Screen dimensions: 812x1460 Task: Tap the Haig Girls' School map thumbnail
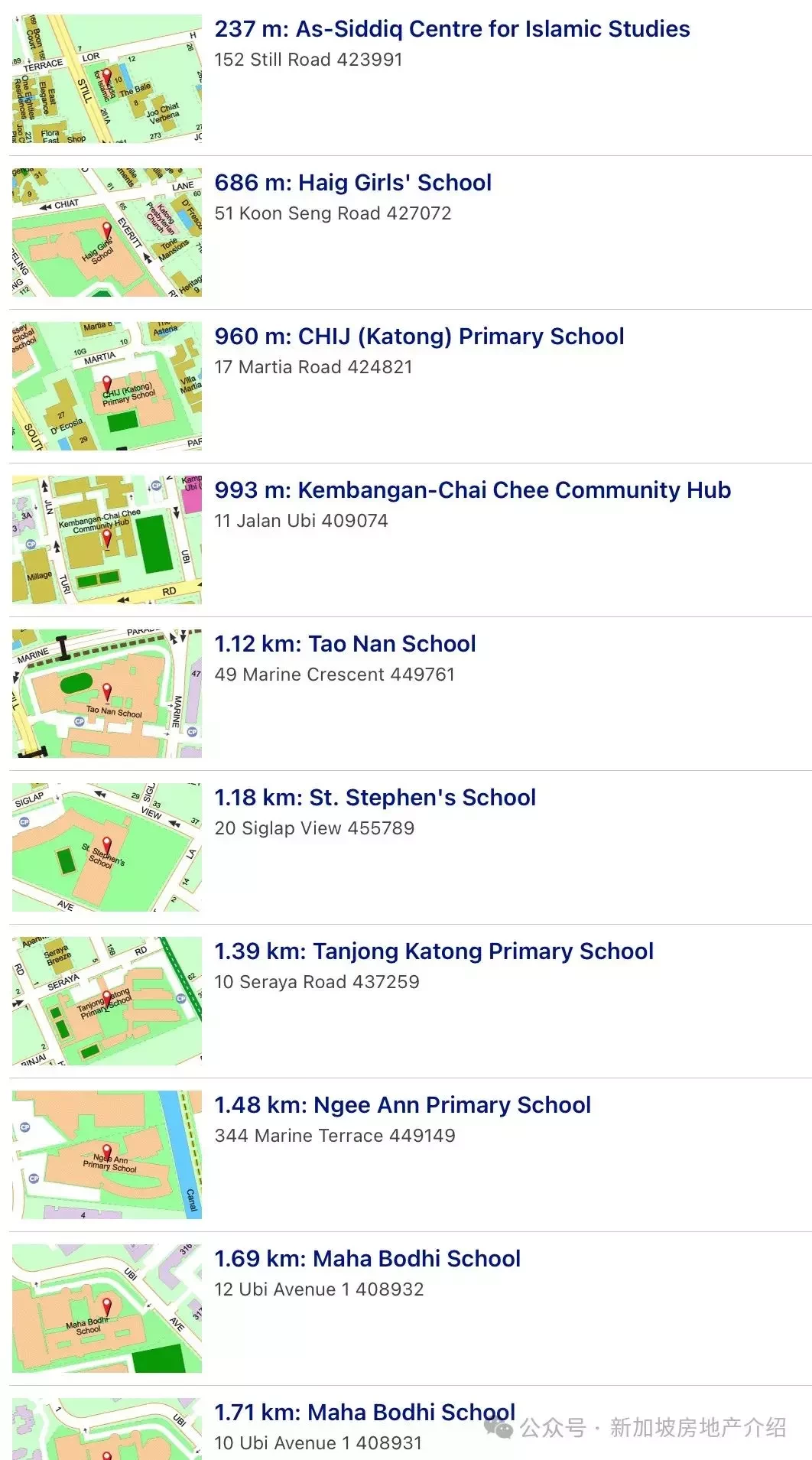click(x=107, y=232)
